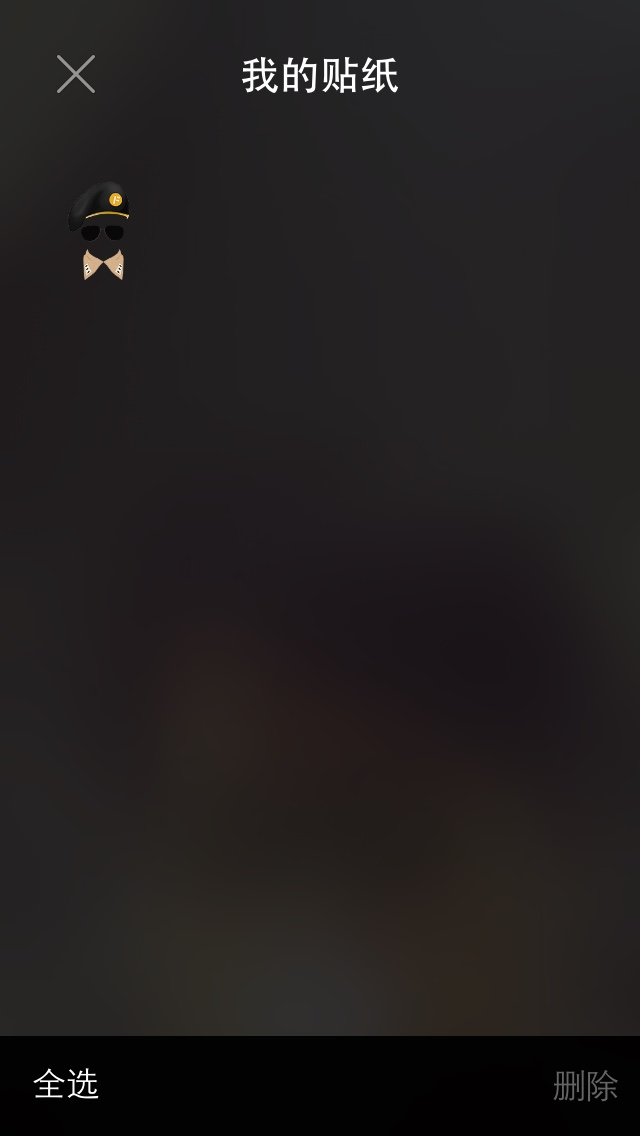Select the hat and sunglasses sticker
640x1136 pixels.
click(x=100, y=231)
